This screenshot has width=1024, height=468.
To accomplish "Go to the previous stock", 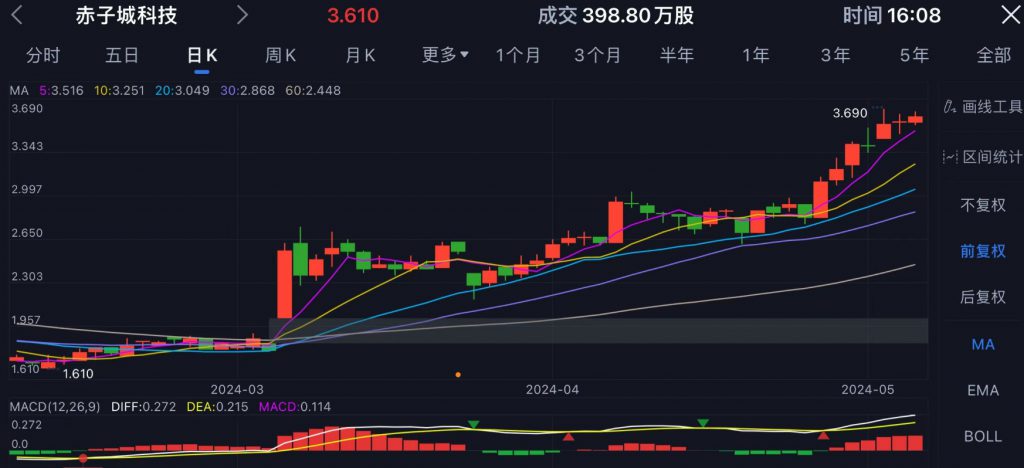I will click(x=17, y=15).
